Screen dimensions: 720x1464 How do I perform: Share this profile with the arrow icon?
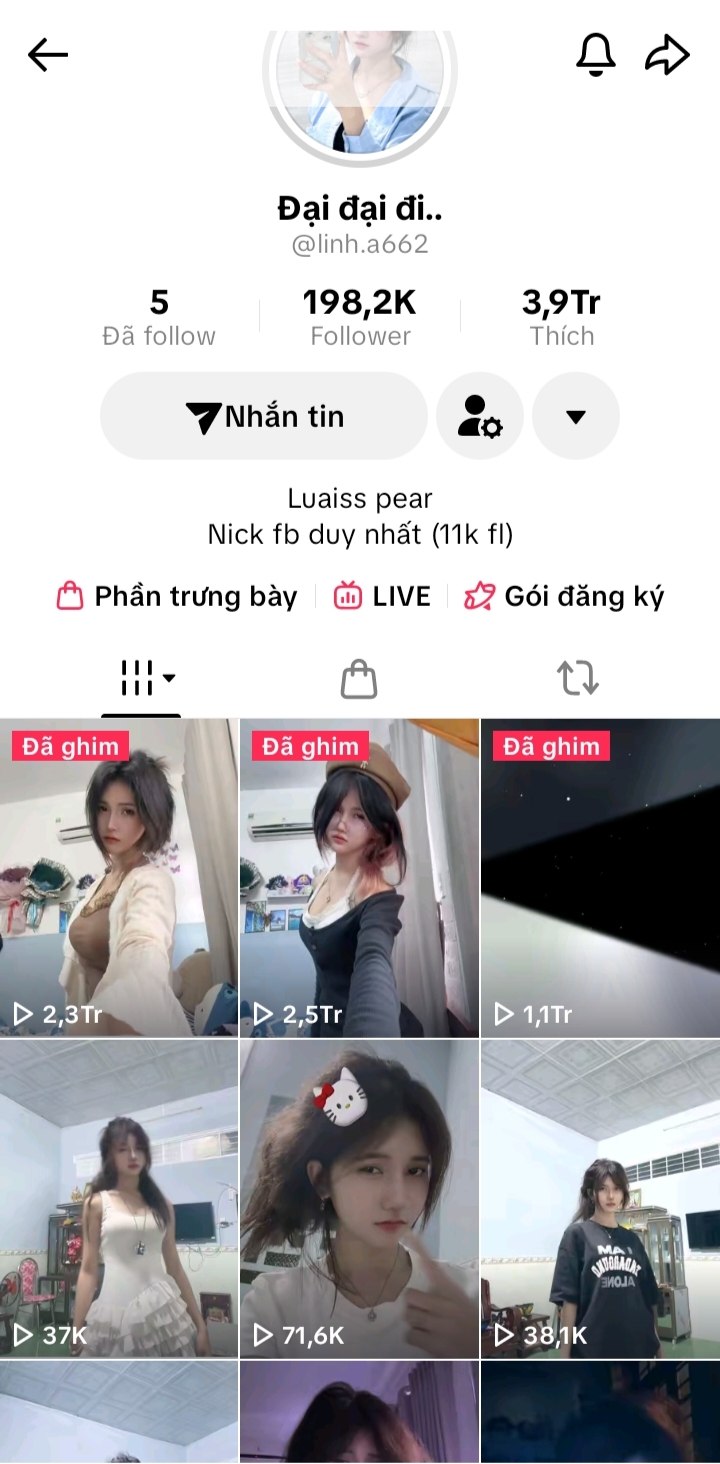pos(667,56)
